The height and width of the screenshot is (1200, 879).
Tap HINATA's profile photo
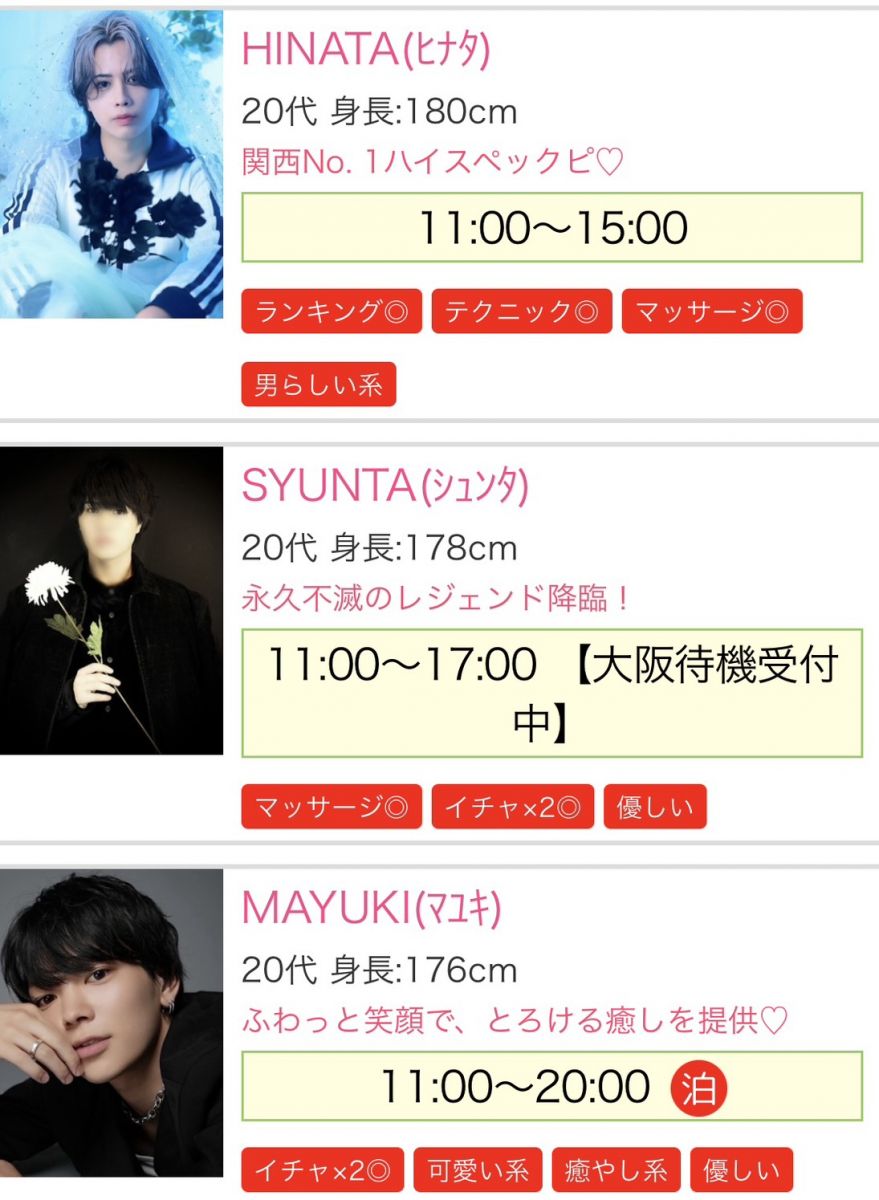tap(111, 164)
